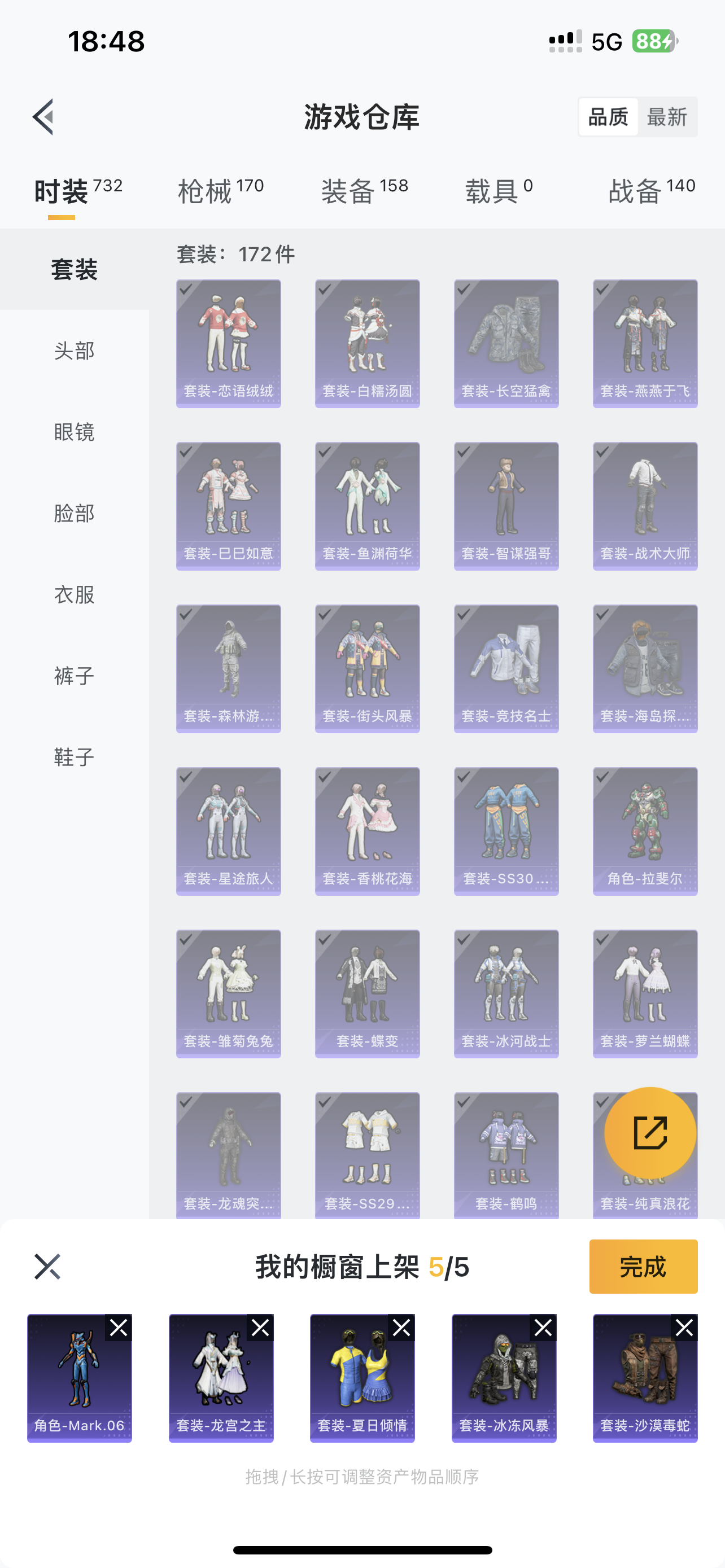The height and width of the screenshot is (1568, 725).
Task: Open the 战备 tab
Action: (652, 191)
